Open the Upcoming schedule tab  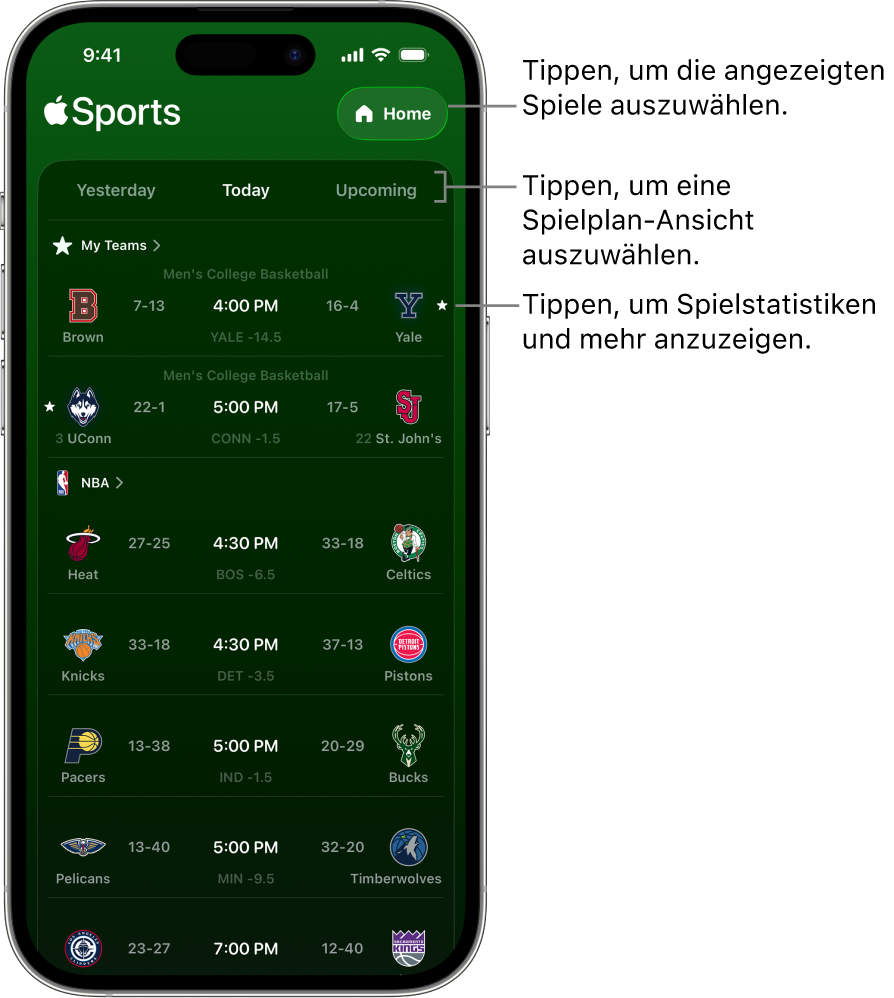(x=376, y=190)
